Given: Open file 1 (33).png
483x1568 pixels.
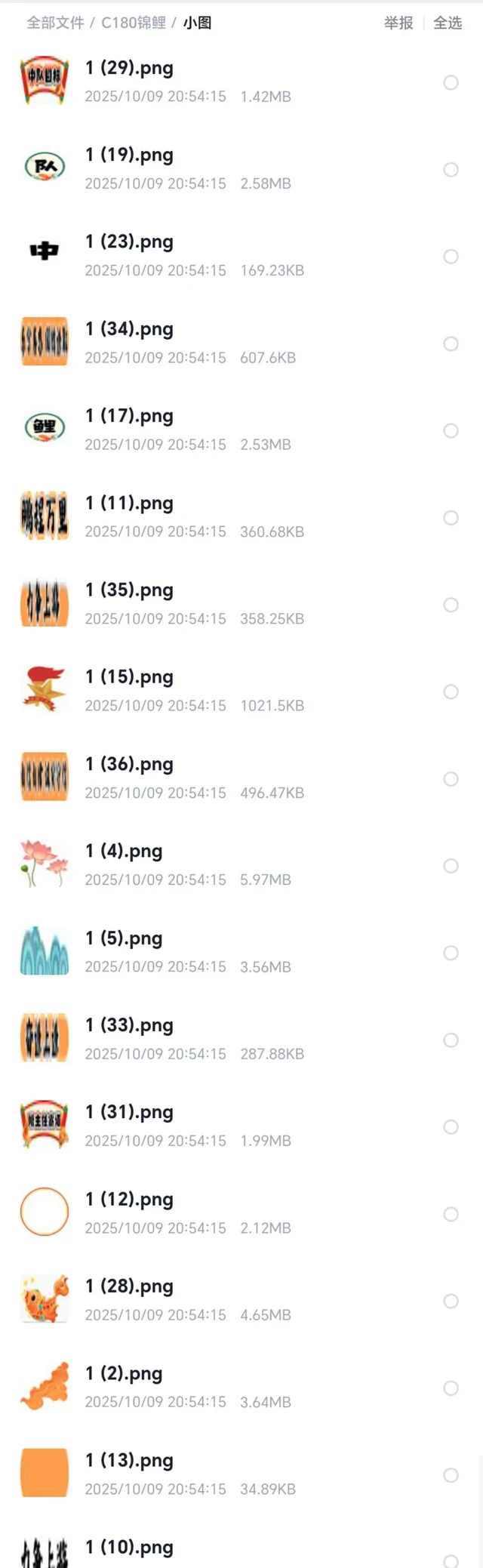Looking at the screenshot, I should pyautogui.click(x=129, y=1026).
